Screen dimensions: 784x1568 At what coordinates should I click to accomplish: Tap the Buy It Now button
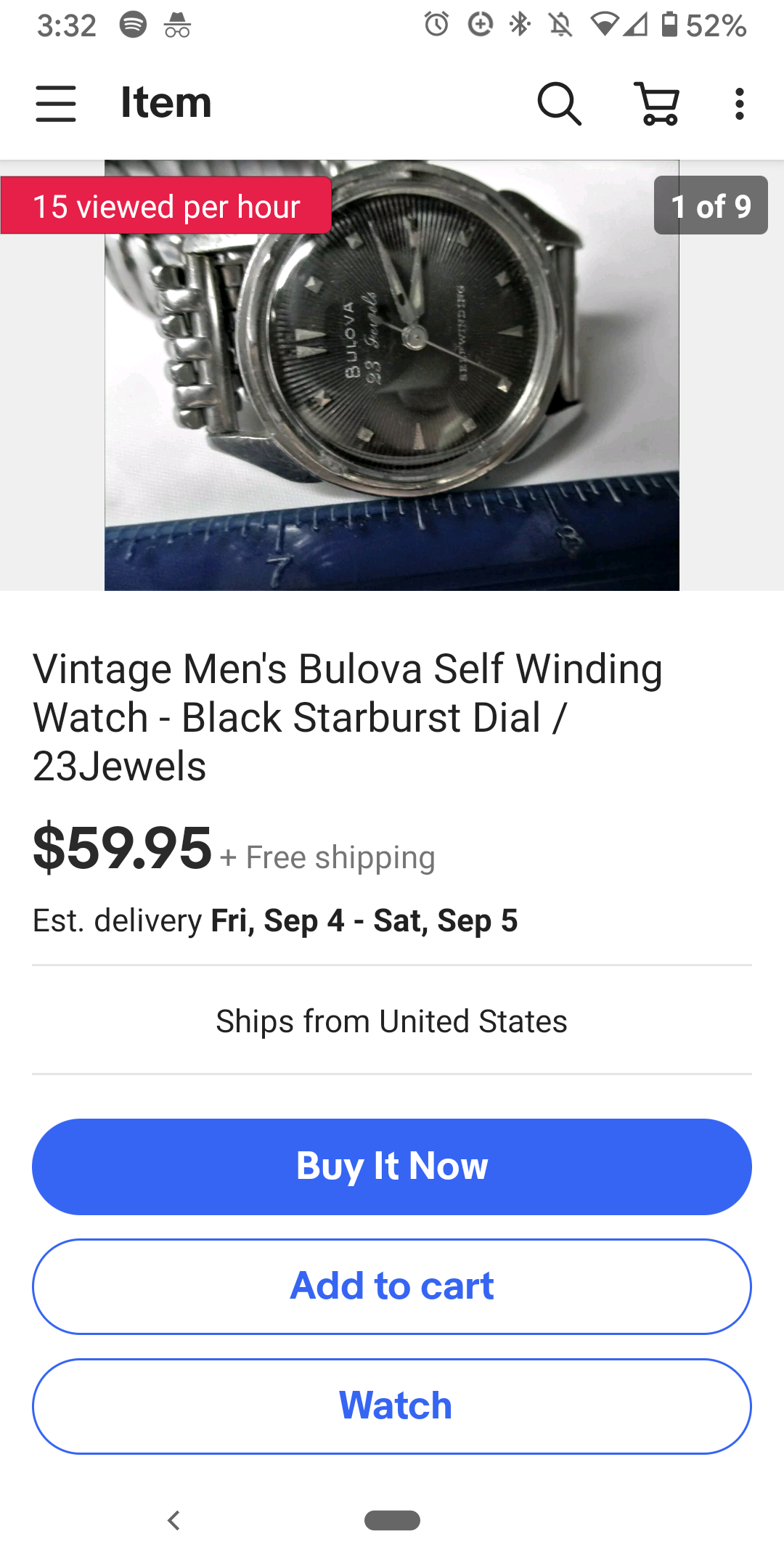pos(392,1167)
